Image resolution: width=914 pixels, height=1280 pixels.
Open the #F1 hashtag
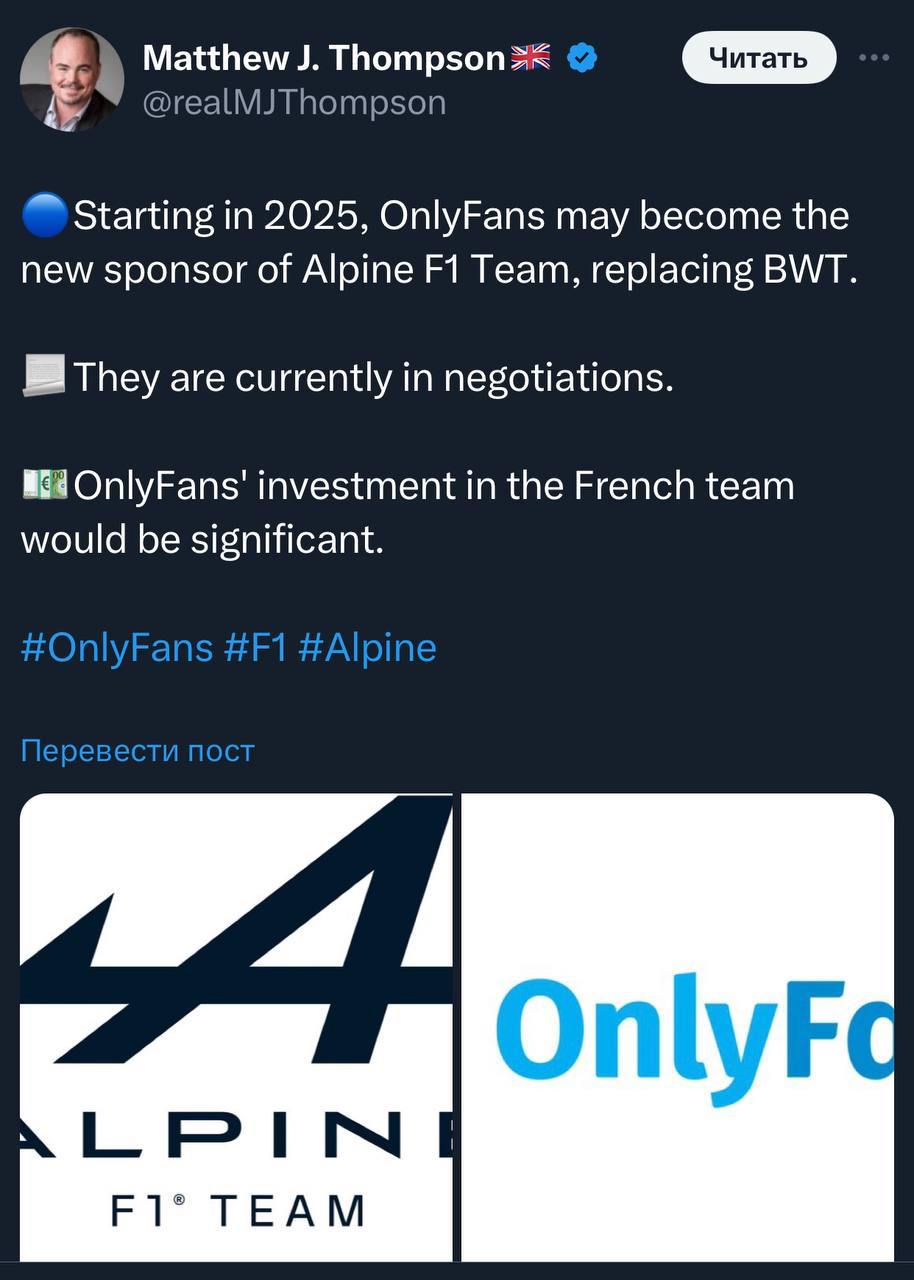256,647
